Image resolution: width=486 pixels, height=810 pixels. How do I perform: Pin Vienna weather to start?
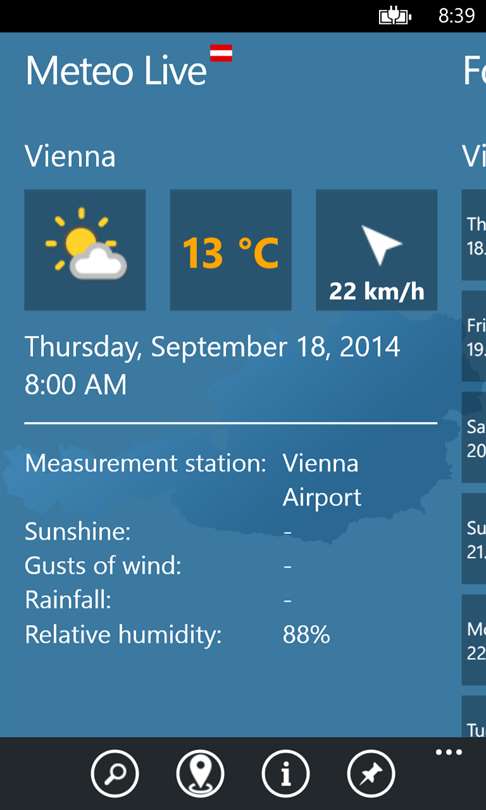[371, 774]
